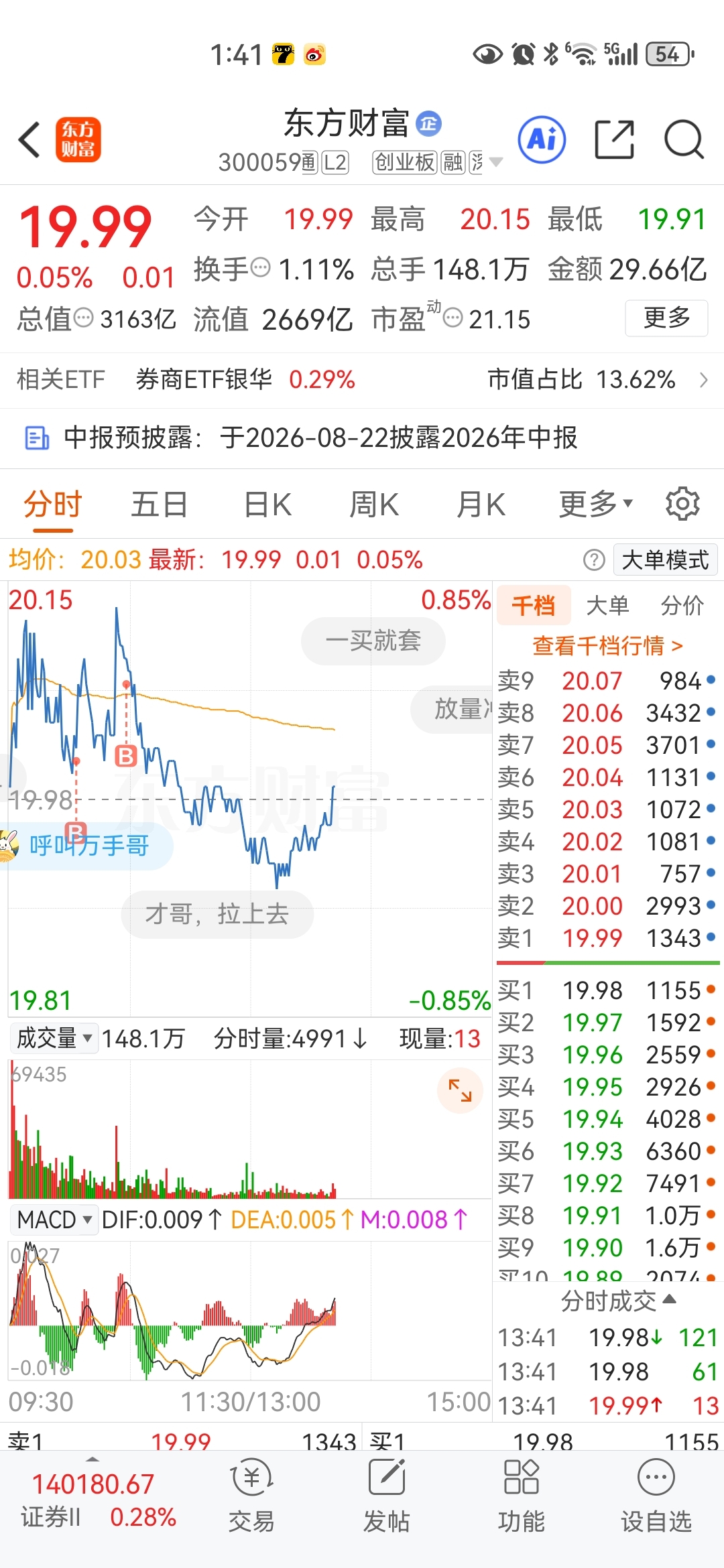Open the 相关ETF 券商ETF银华 row
Screen dimensions: 724x1568
(x=362, y=380)
